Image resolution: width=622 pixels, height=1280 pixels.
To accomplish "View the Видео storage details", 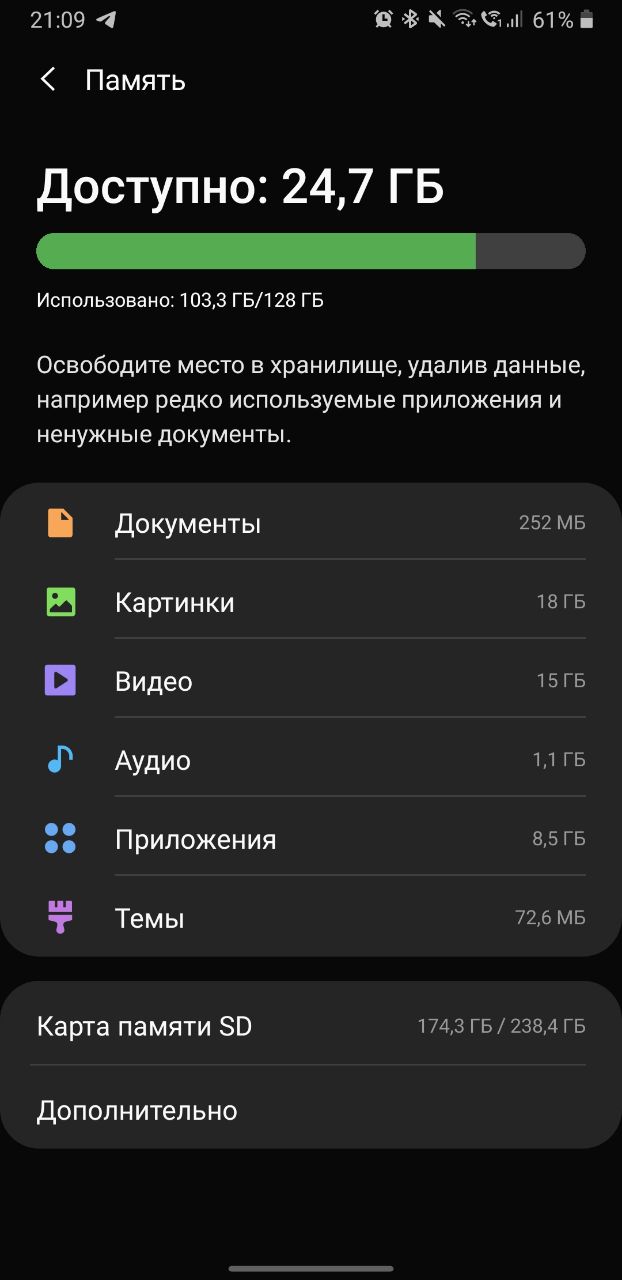I will tap(311, 681).
